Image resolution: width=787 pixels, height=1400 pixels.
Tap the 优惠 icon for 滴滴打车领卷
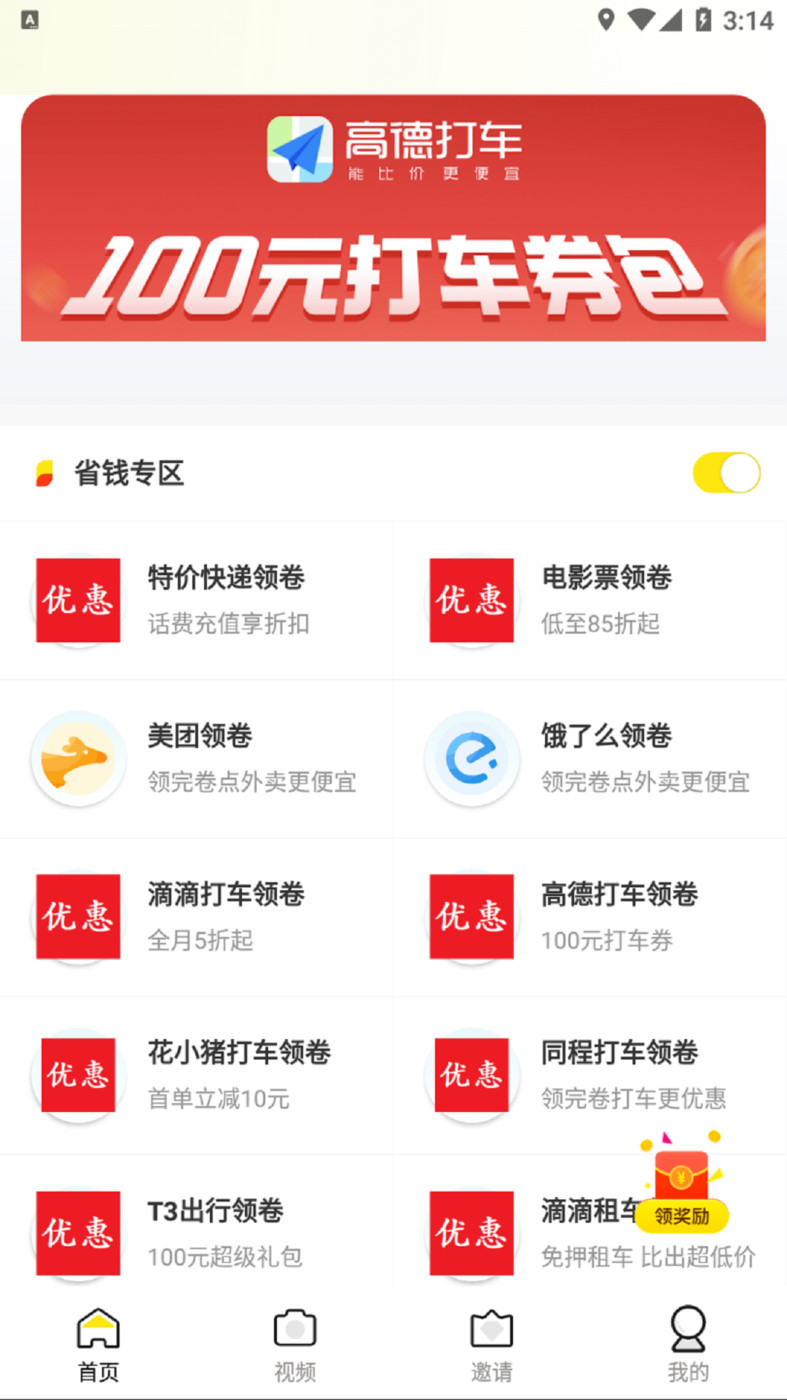coord(78,917)
